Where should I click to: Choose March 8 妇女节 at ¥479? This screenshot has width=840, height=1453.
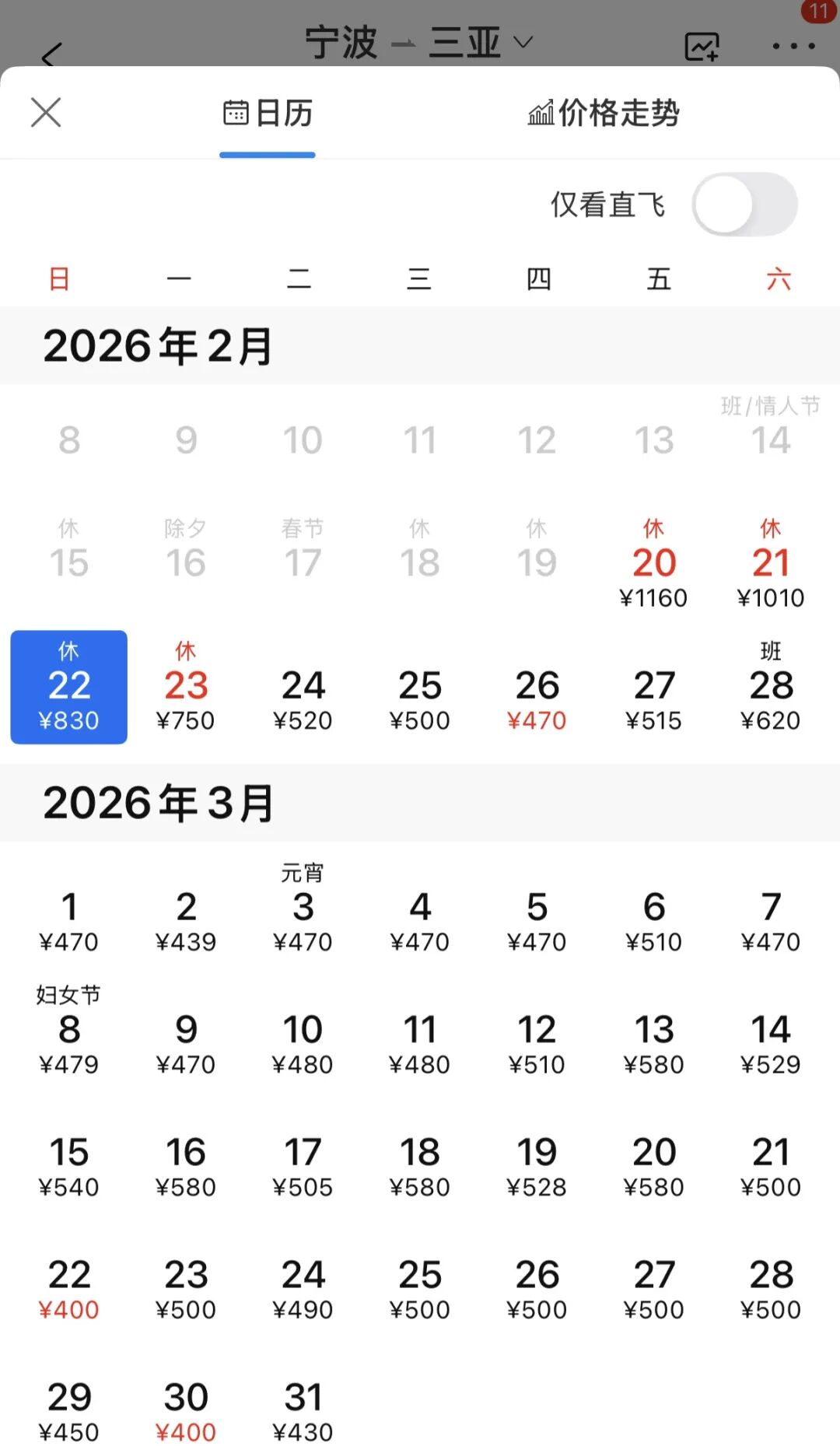coord(69,1042)
